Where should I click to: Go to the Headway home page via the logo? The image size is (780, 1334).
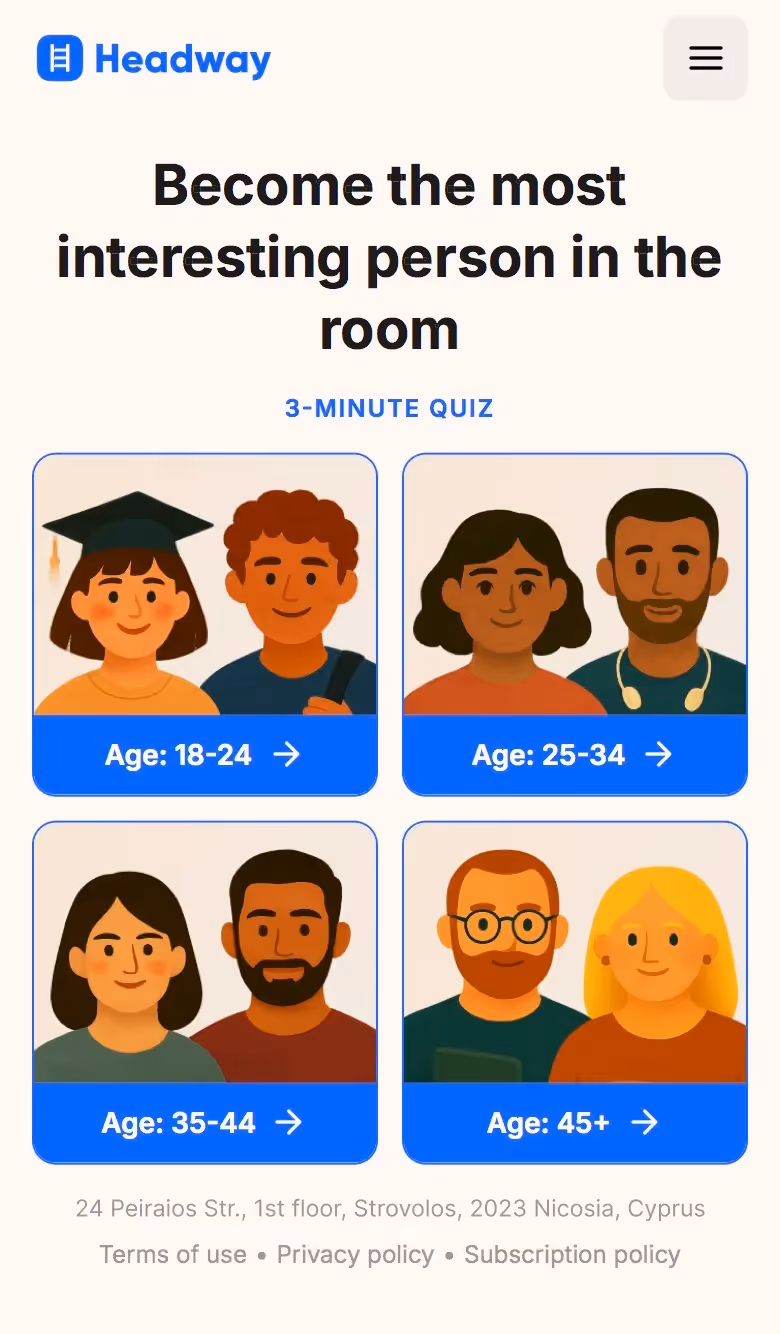154,58
